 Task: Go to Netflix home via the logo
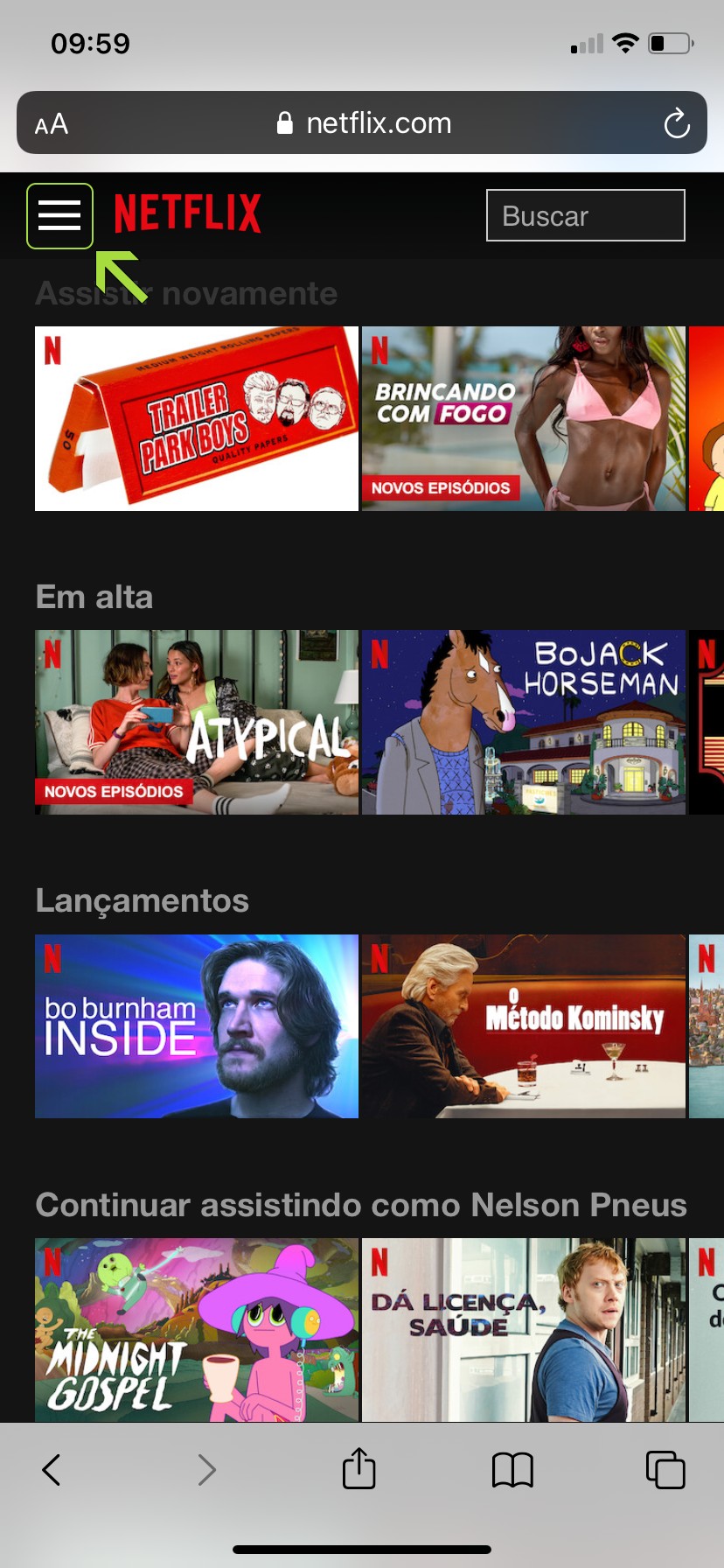point(187,213)
